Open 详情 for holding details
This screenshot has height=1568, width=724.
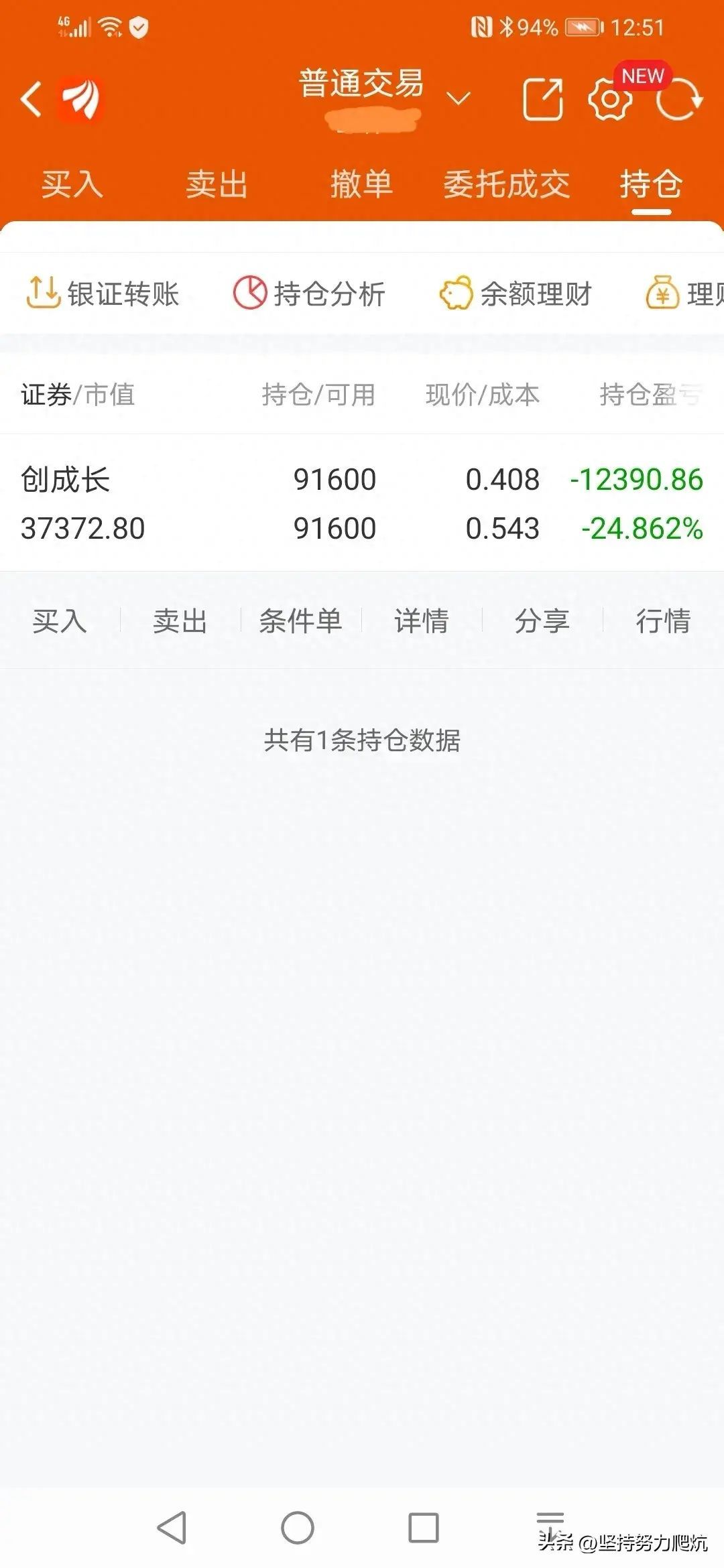(x=422, y=622)
